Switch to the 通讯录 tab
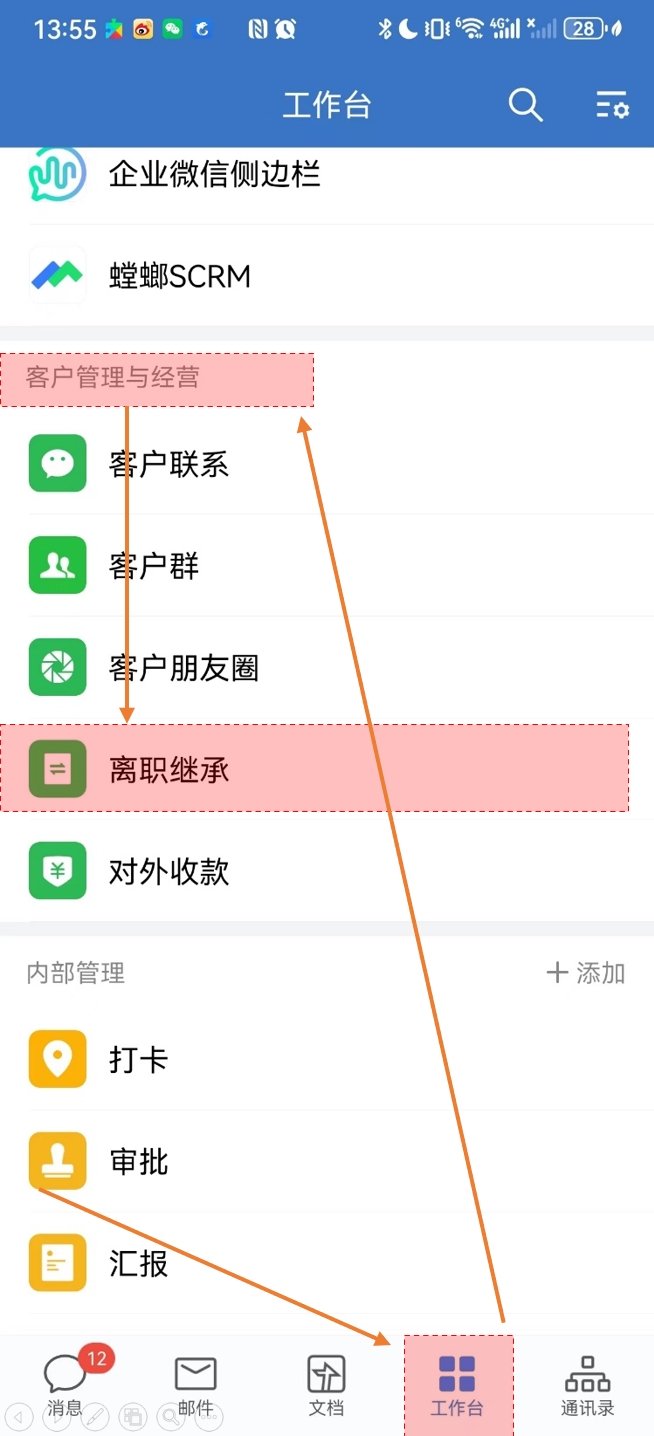The width and height of the screenshot is (654, 1436). (x=588, y=1385)
